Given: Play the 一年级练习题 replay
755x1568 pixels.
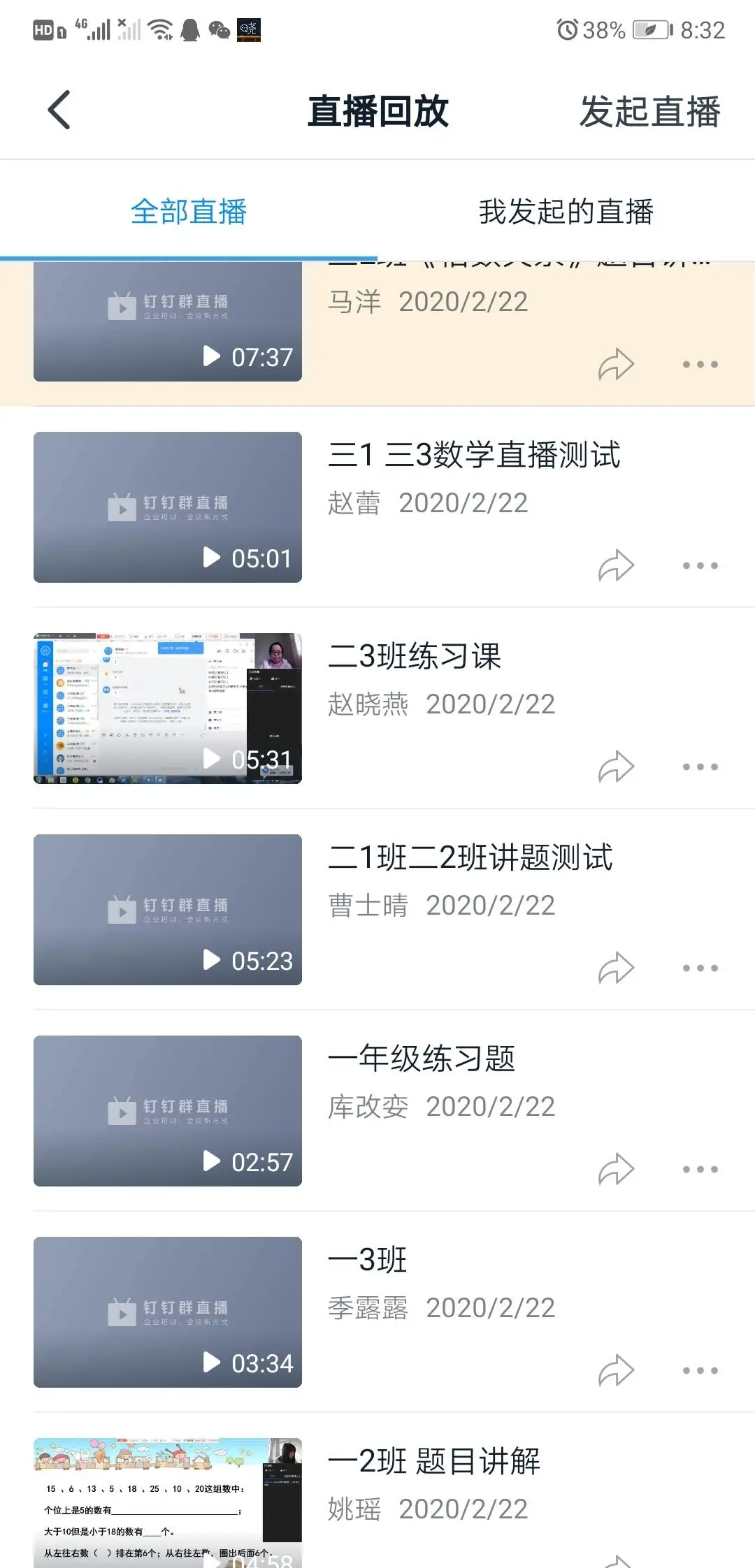Looking at the screenshot, I should coord(168,1111).
